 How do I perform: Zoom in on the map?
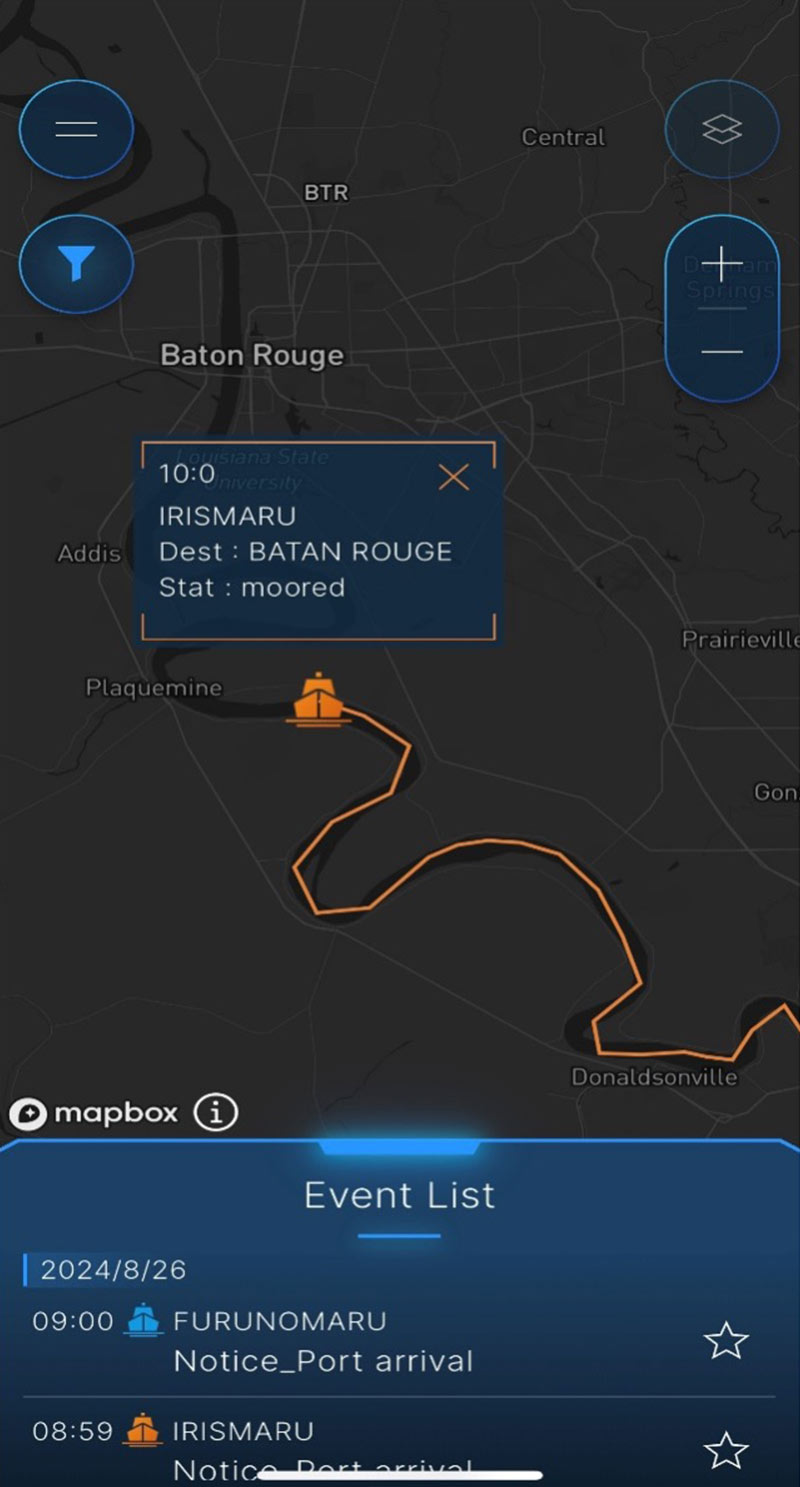pyautogui.click(x=721, y=265)
